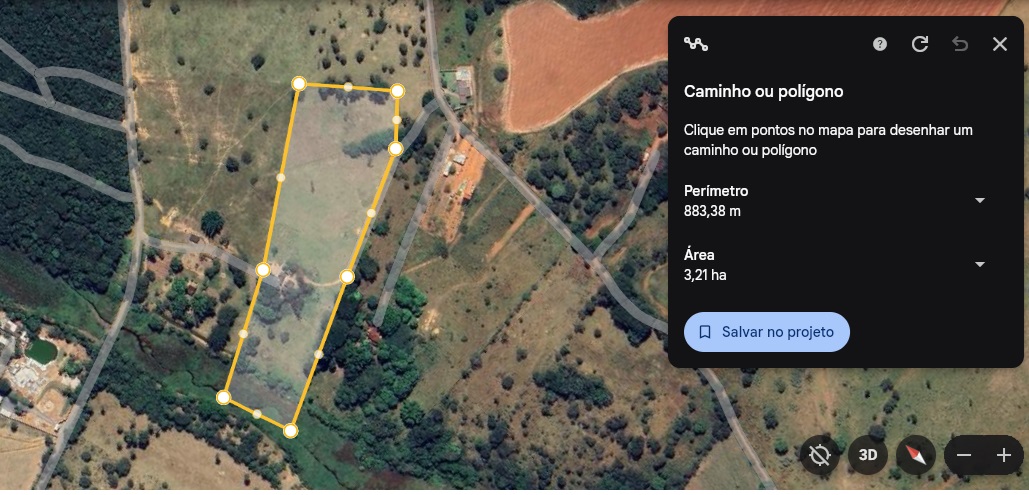Open the measurement help icon
This screenshot has height=495, width=1029.
point(880,44)
